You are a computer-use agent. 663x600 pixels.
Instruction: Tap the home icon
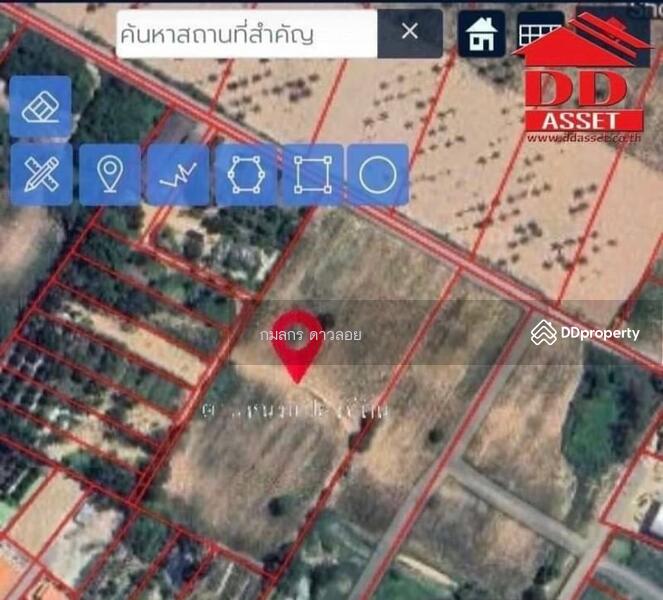482,35
